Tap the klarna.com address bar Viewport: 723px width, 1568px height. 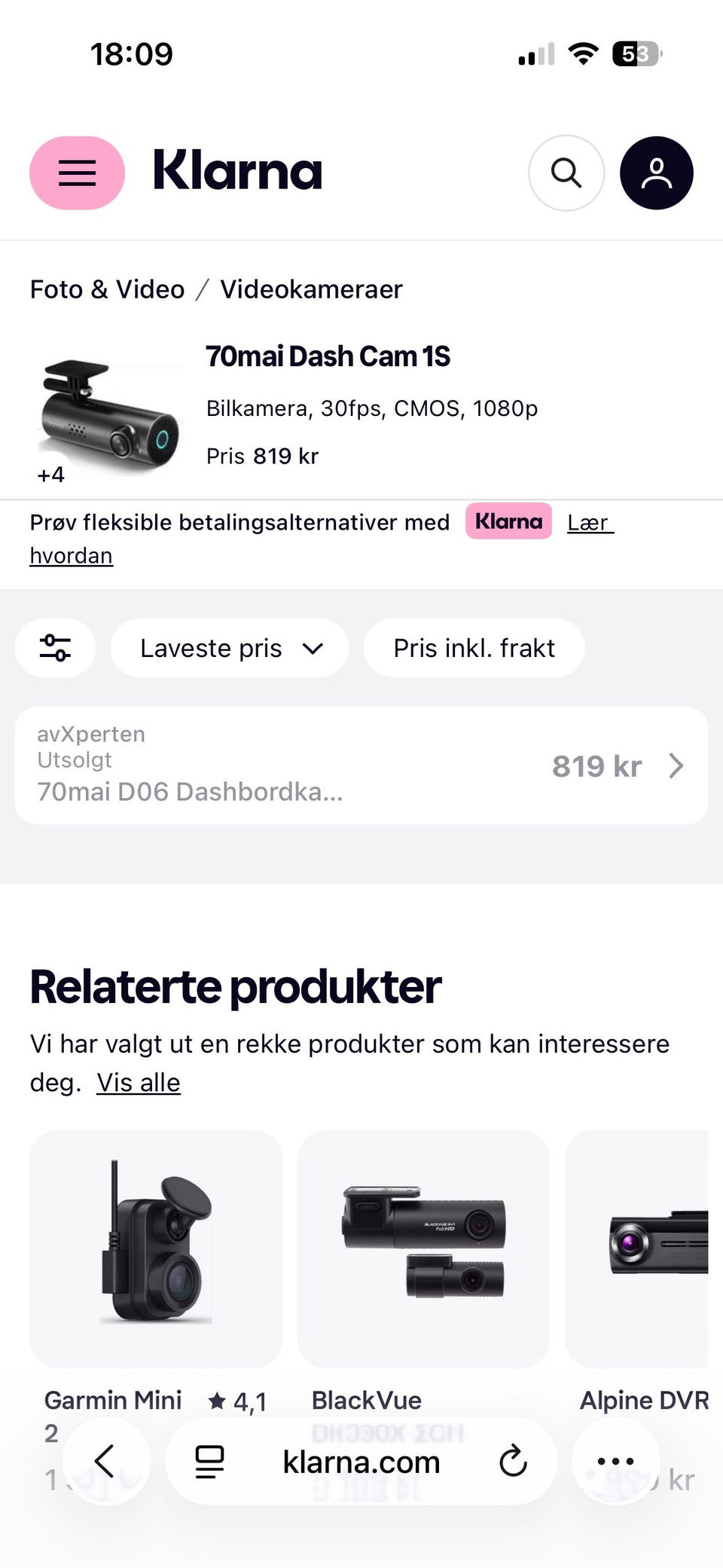[x=361, y=1460]
